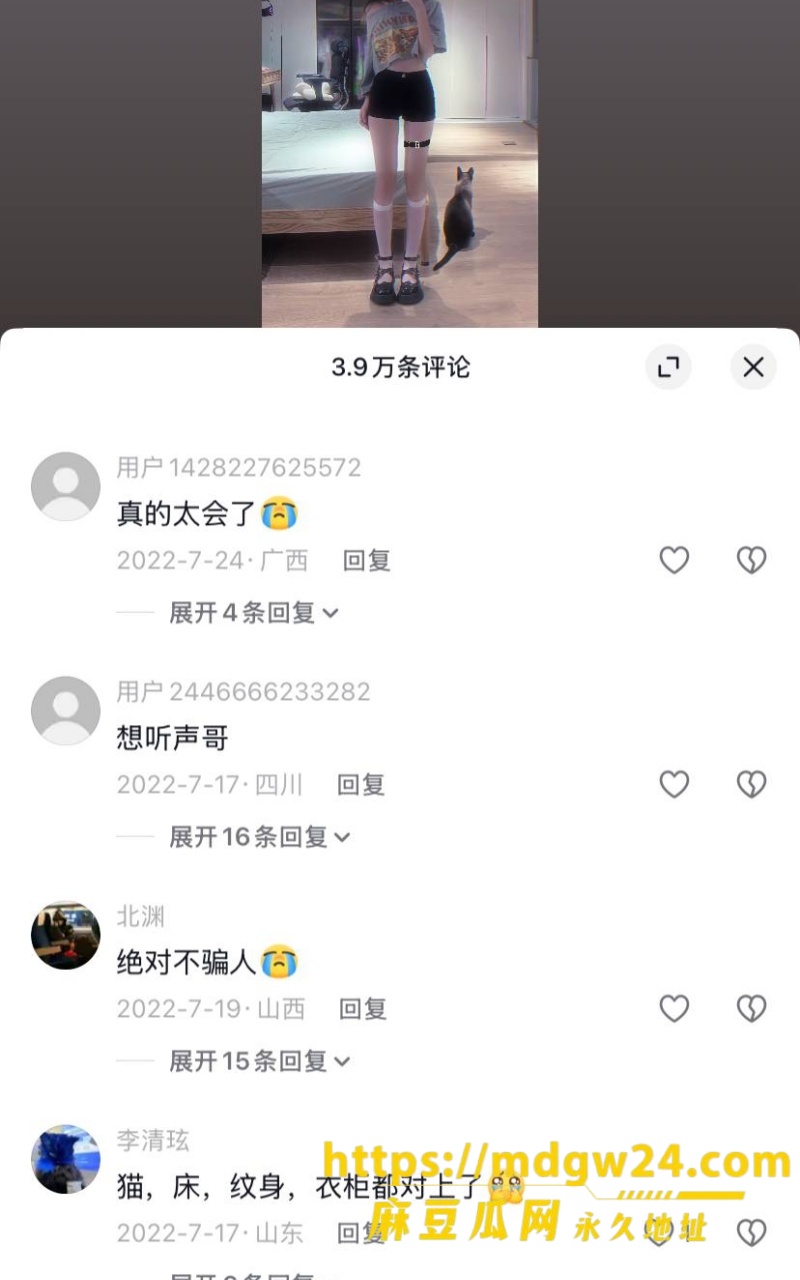Expand the comments panel to full screen
The width and height of the screenshot is (800, 1280).
click(x=668, y=367)
